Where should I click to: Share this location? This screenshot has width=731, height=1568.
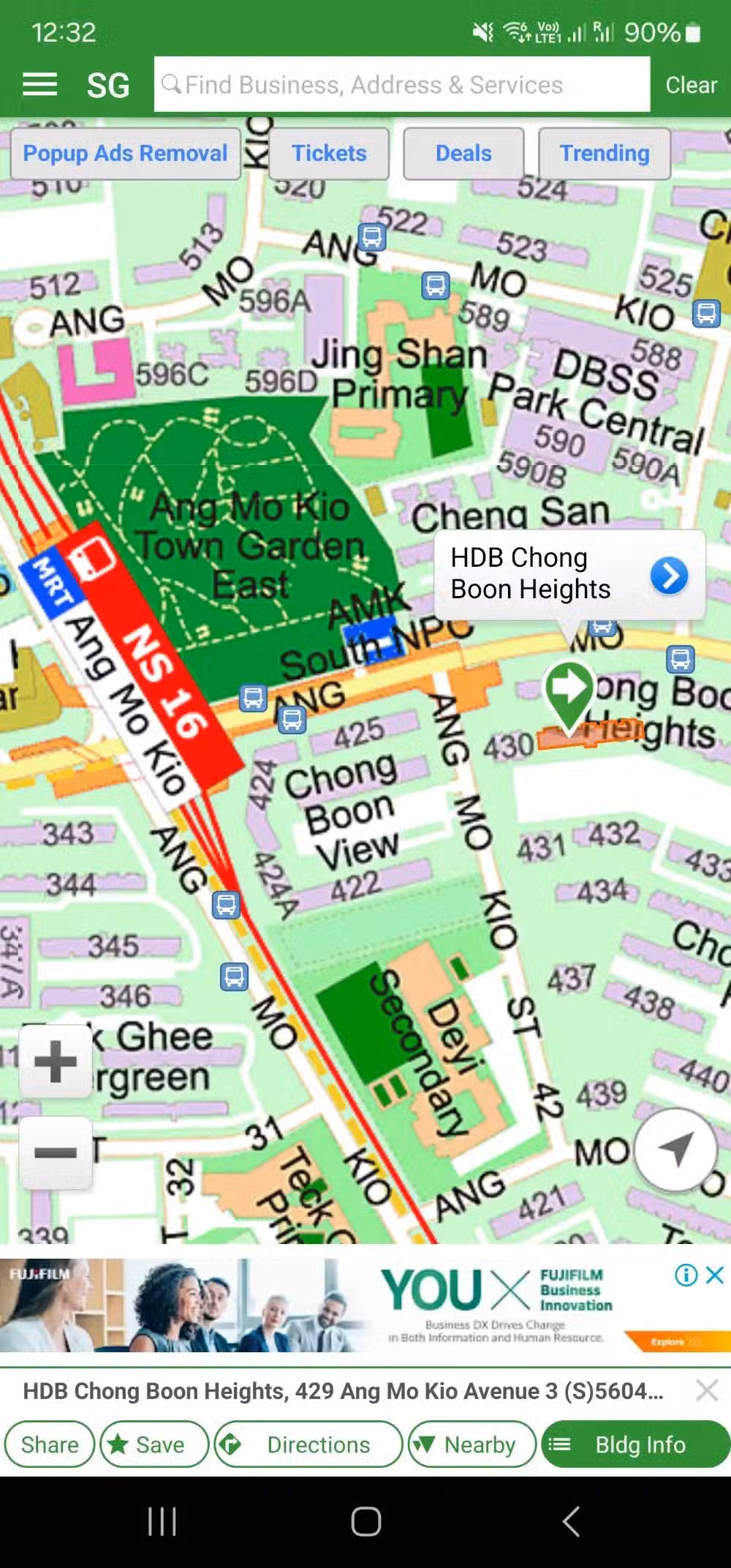tap(50, 1444)
